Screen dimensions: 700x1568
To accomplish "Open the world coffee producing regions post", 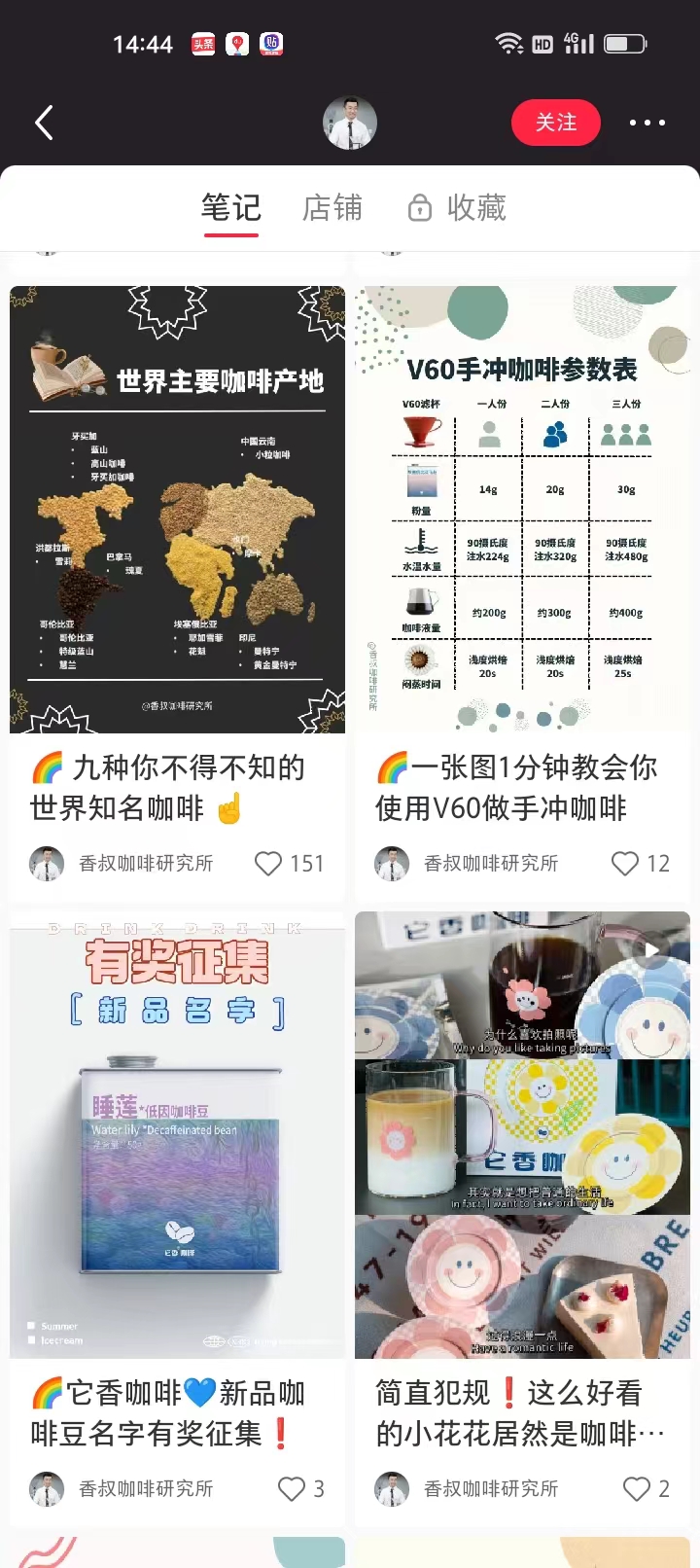I will (x=177, y=507).
